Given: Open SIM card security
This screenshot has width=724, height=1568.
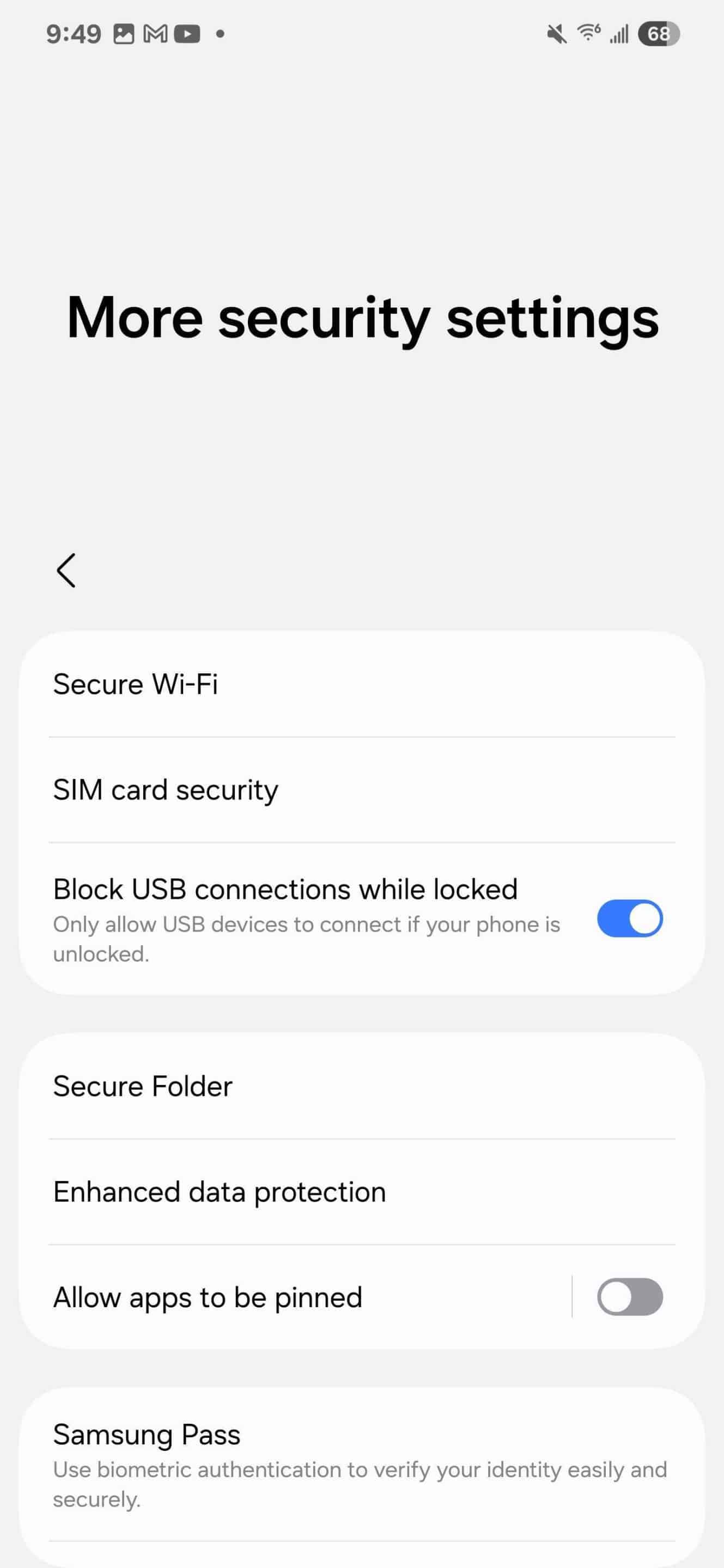Looking at the screenshot, I should pos(362,789).
